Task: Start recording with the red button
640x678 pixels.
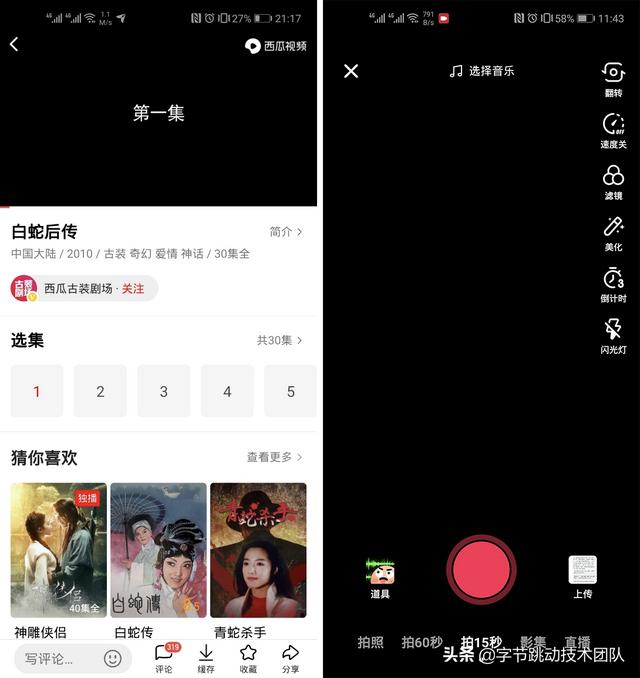Action: [482, 569]
